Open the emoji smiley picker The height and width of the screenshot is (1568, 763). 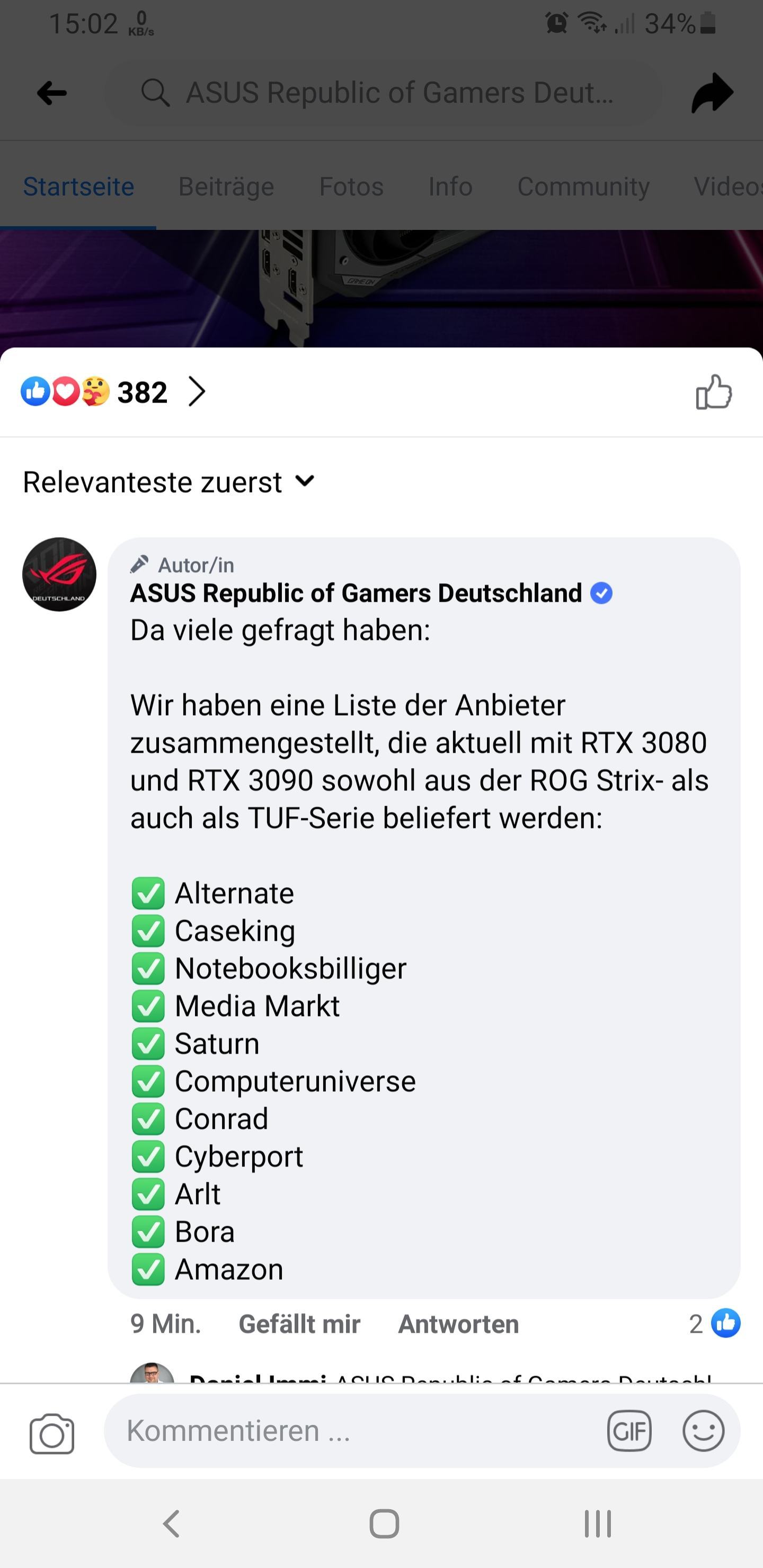[x=703, y=1430]
